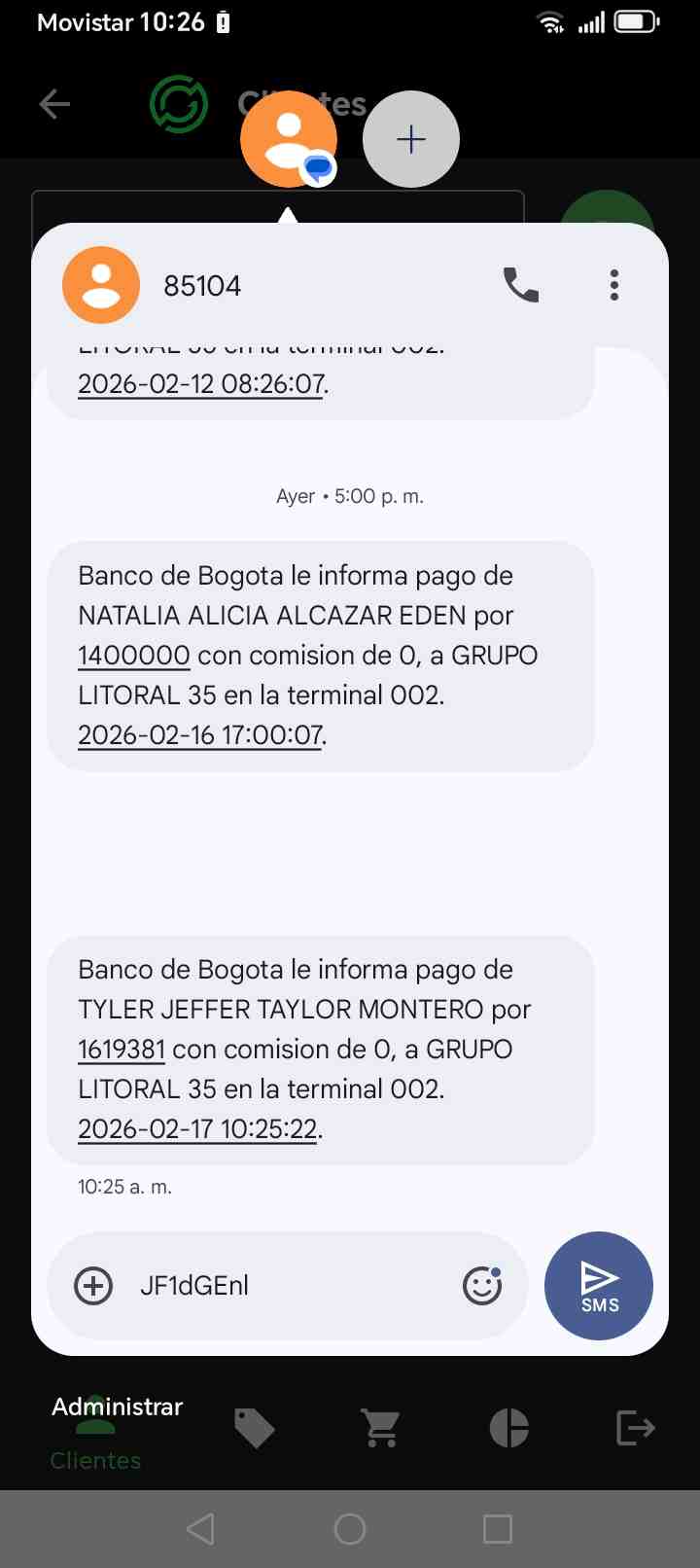Tap the orange chat bubble head

[x=289, y=139]
